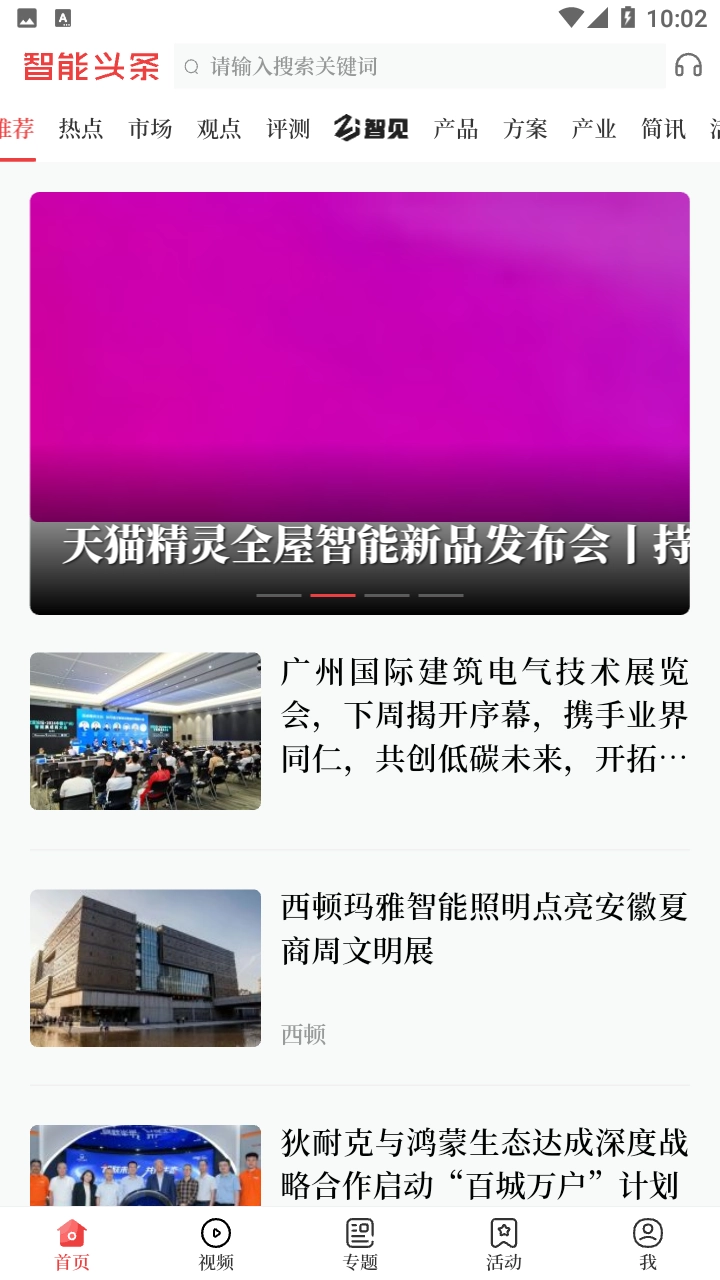Open the 智见 branded channel logo
The image size is (720, 1280).
pyautogui.click(x=369, y=129)
